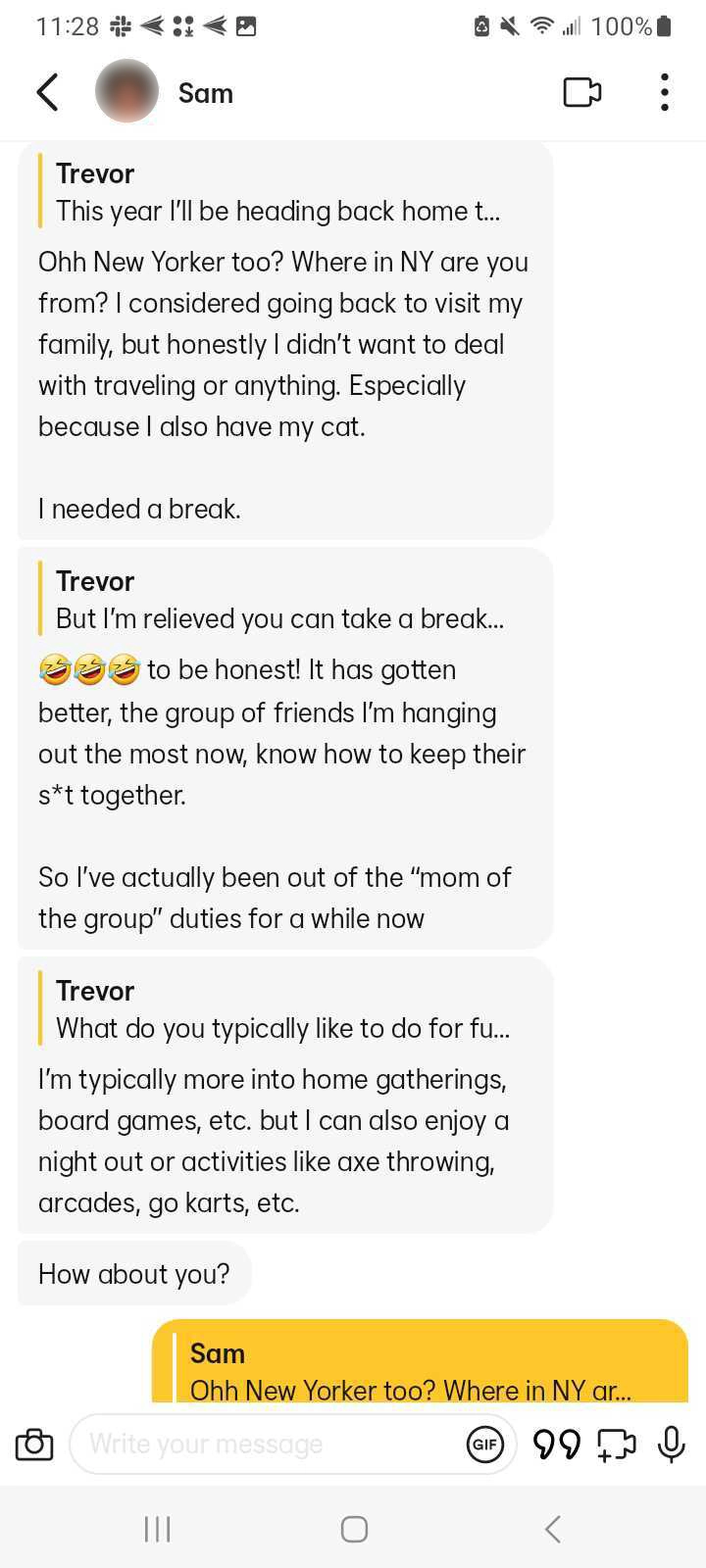Start a video call with Sam
This screenshot has width=706, height=1568.
[x=582, y=92]
